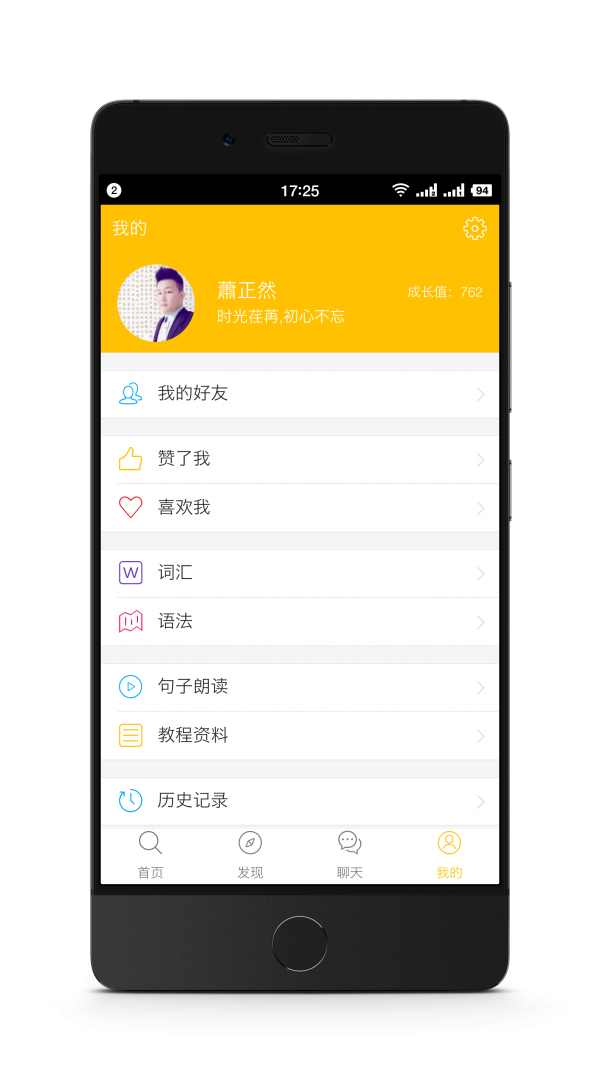Viewport: 600px width, 1066px height.
Task: Switch to the 首页 home tab
Action: point(150,855)
